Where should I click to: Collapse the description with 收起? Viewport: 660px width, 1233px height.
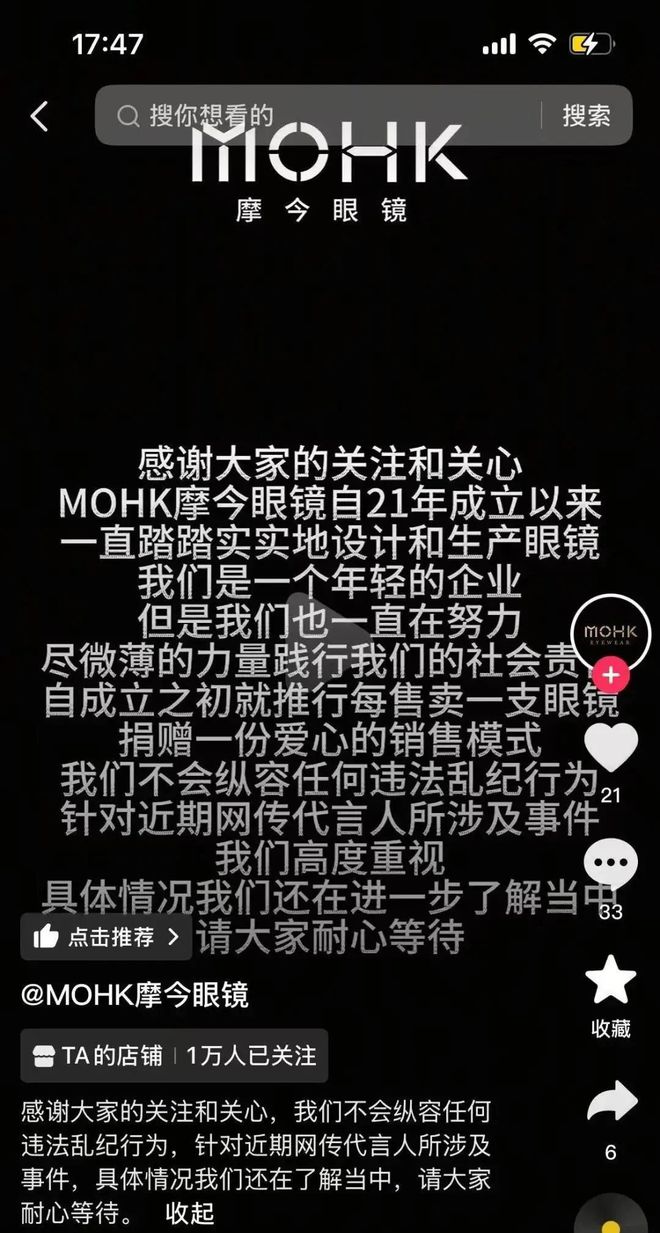pyautogui.click(x=190, y=1214)
